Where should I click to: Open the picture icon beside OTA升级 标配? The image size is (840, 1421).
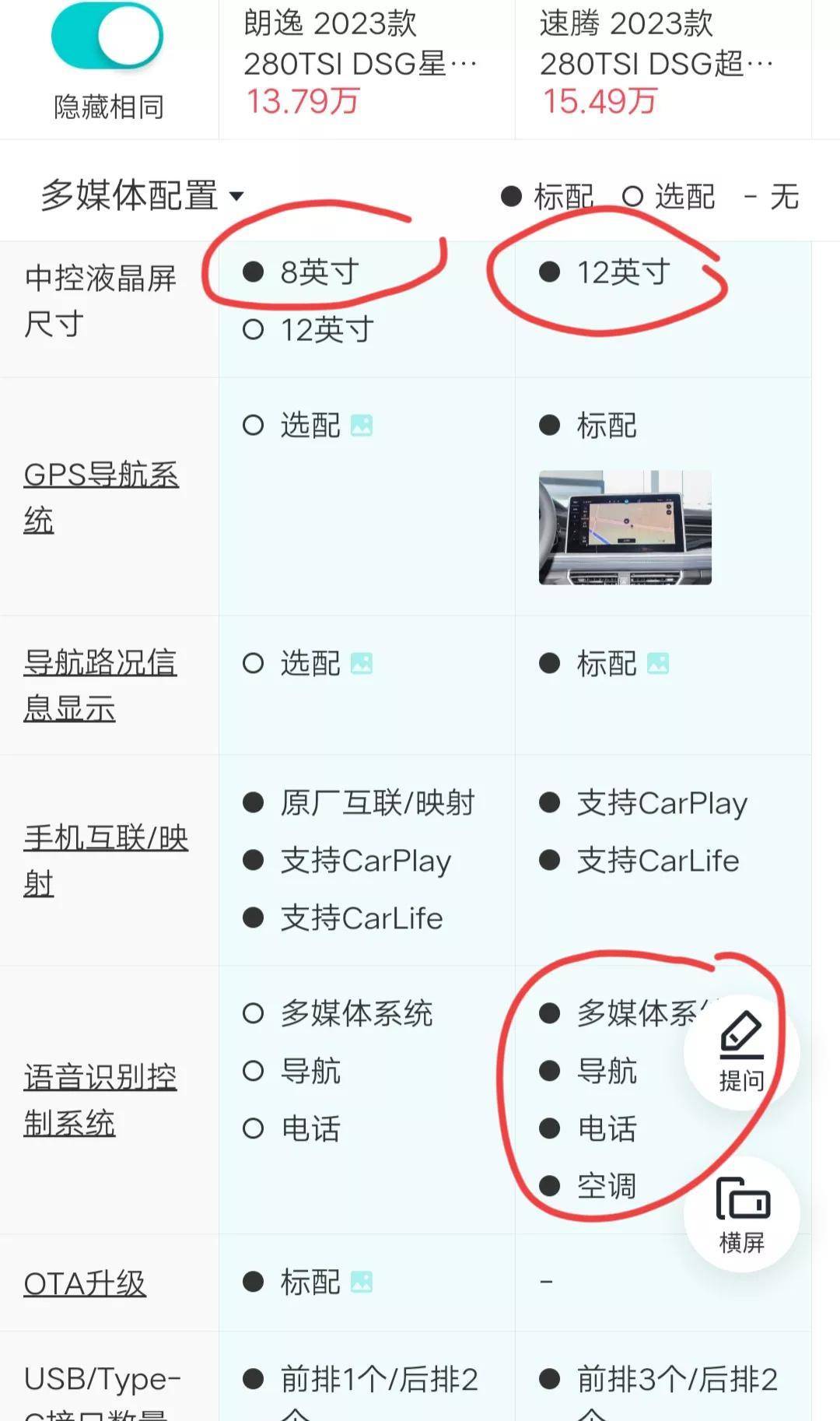[x=362, y=1282]
